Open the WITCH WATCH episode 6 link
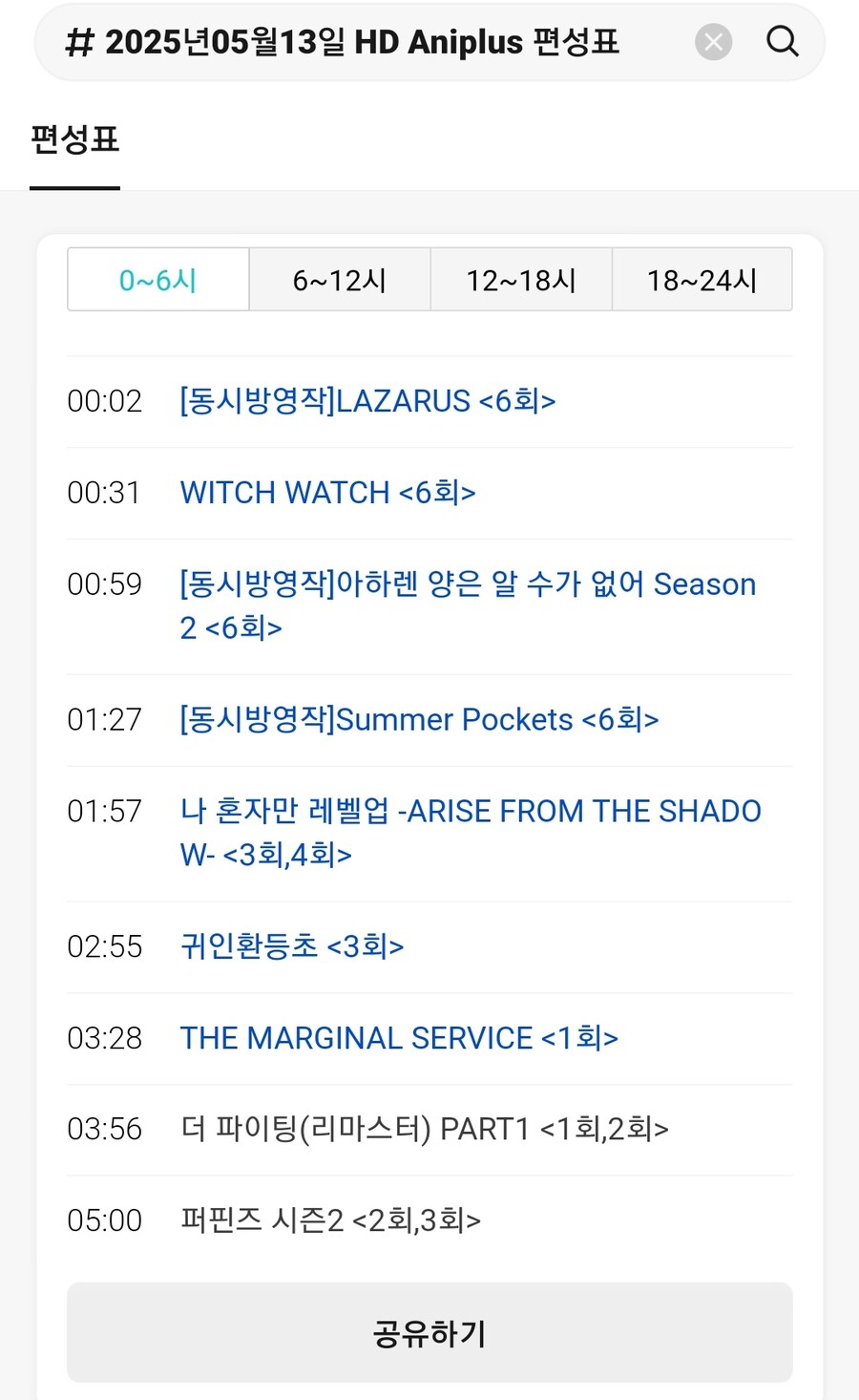859x1400 pixels. pyautogui.click(x=326, y=492)
